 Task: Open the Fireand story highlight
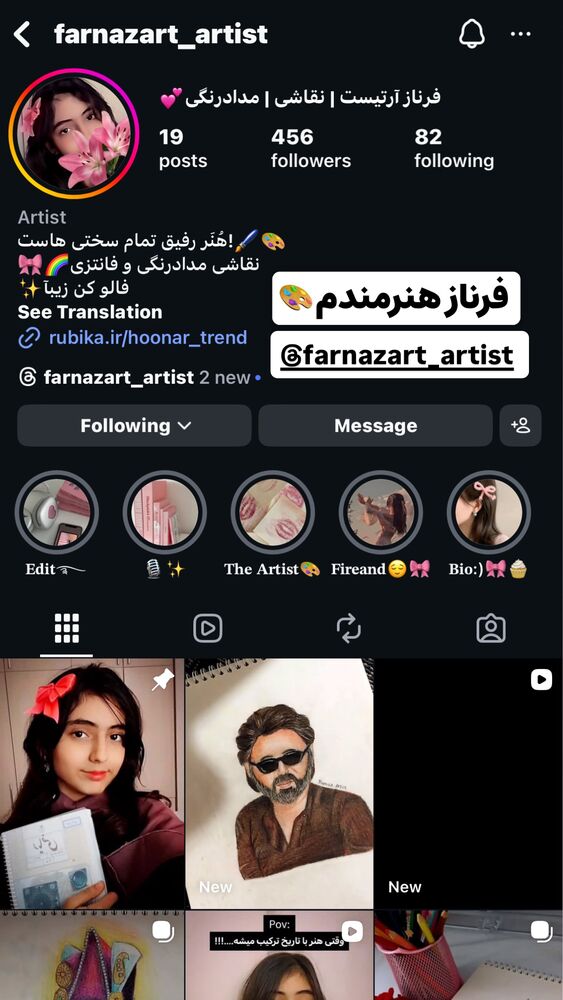tap(381, 513)
